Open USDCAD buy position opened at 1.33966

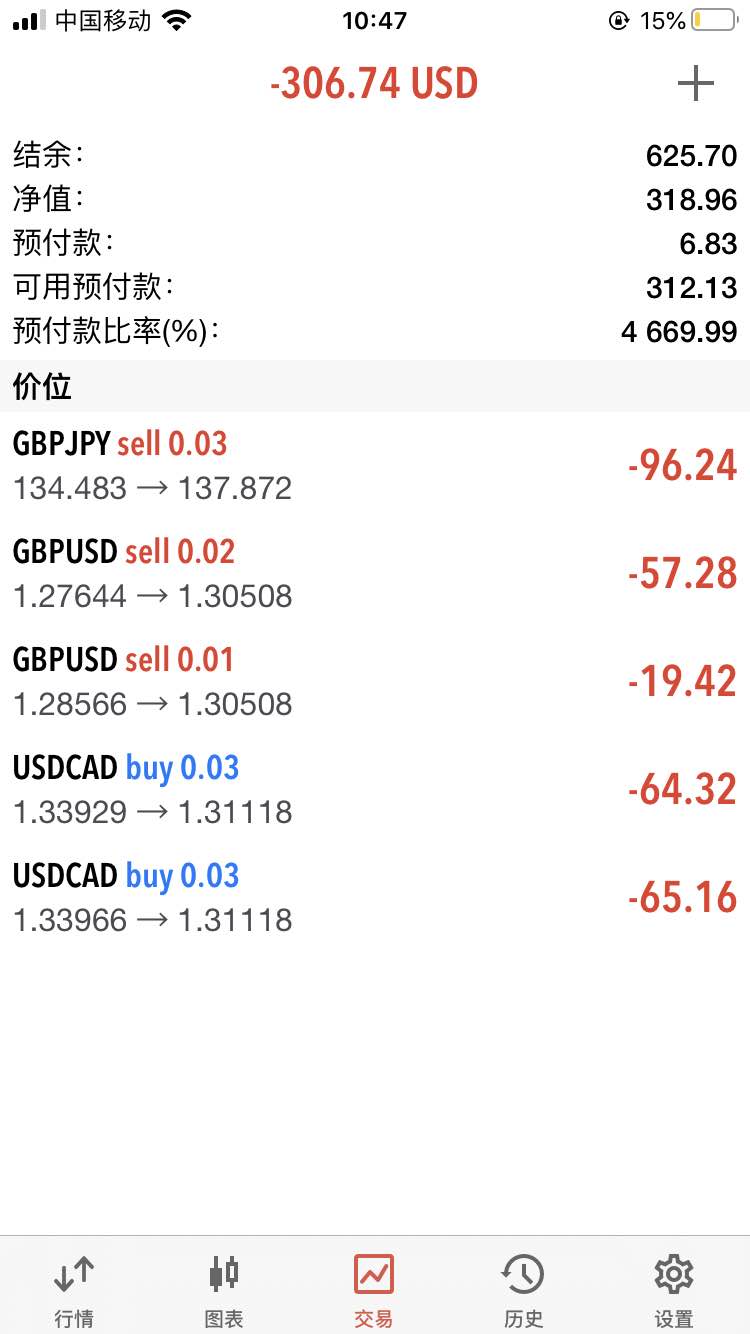point(375,898)
